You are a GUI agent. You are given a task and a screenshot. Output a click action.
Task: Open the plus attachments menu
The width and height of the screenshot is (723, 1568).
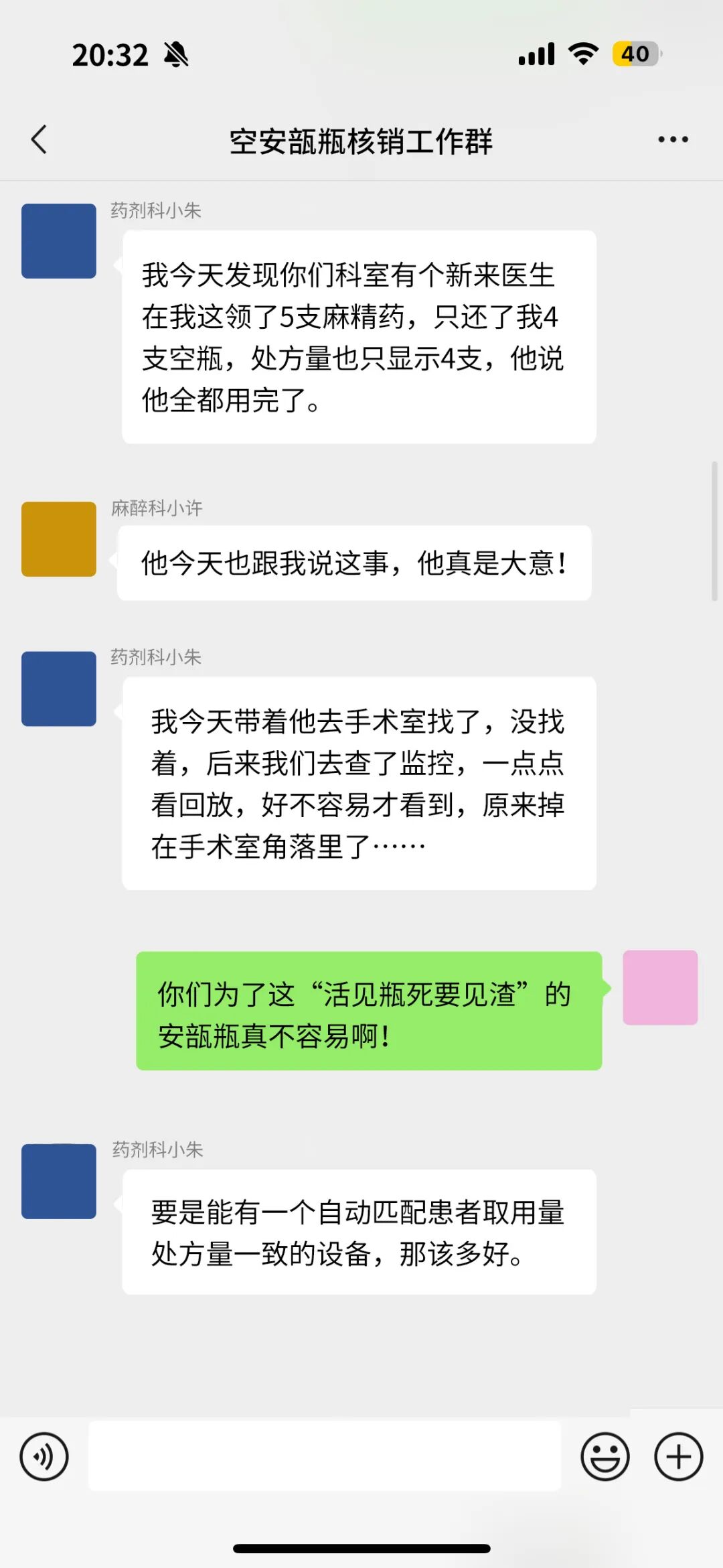click(x=678, y=1456)
